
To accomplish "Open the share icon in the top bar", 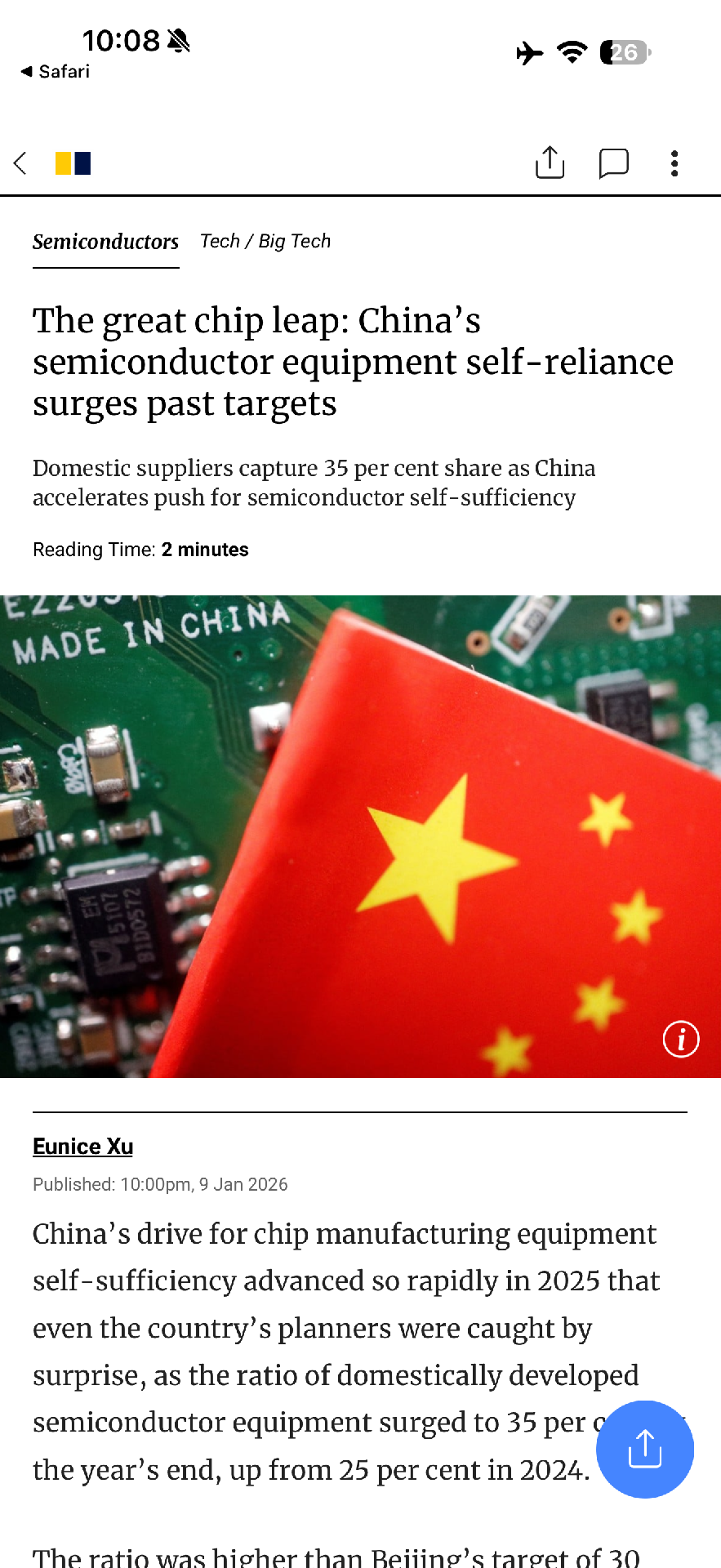I will [550, 163].
